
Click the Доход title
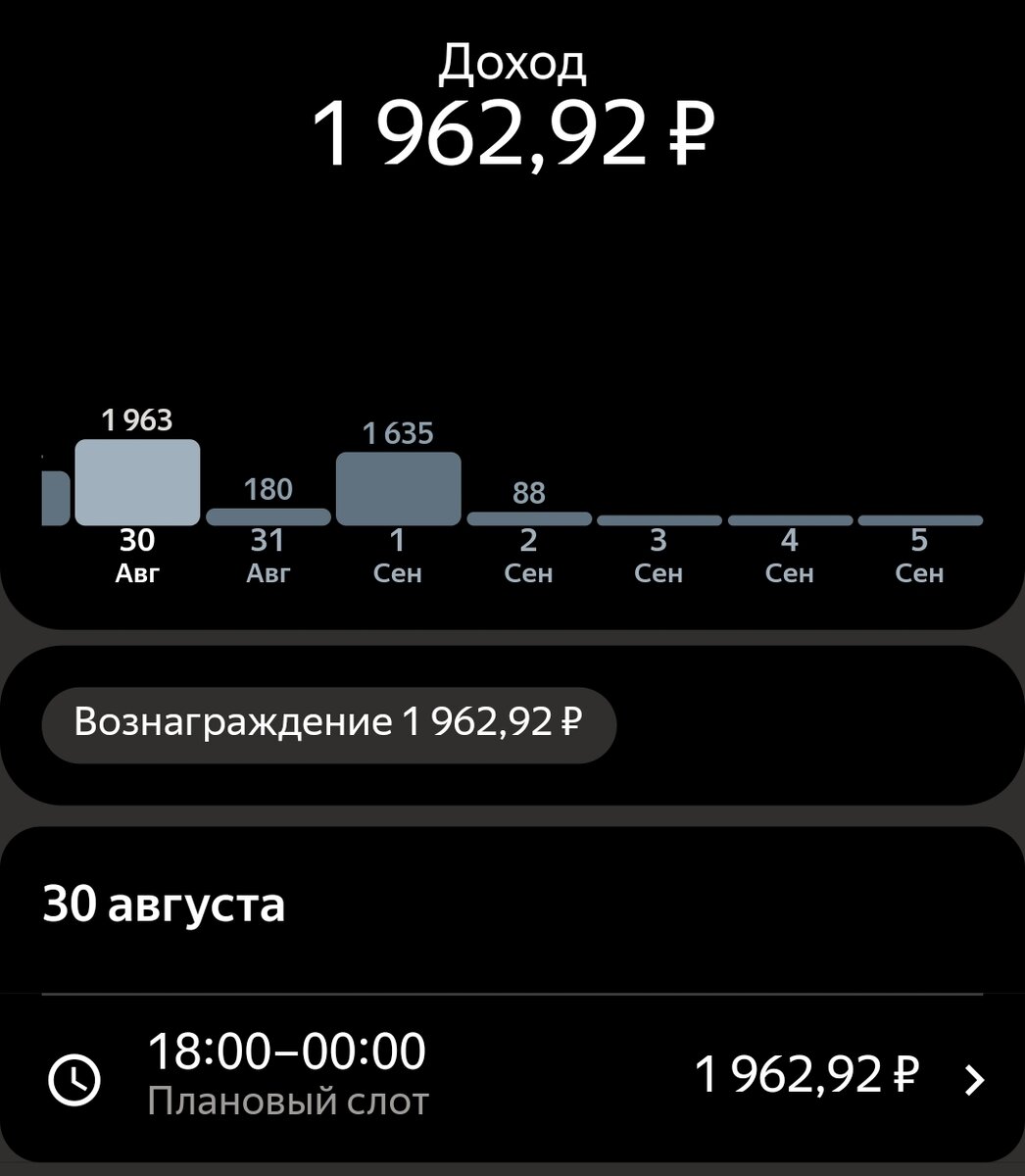(512, 64)
